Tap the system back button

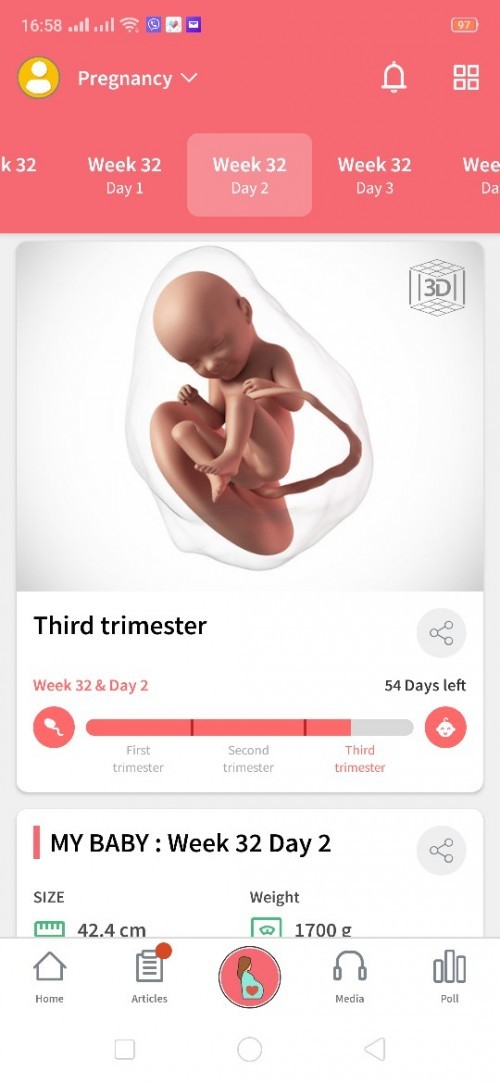point(374,1049)
